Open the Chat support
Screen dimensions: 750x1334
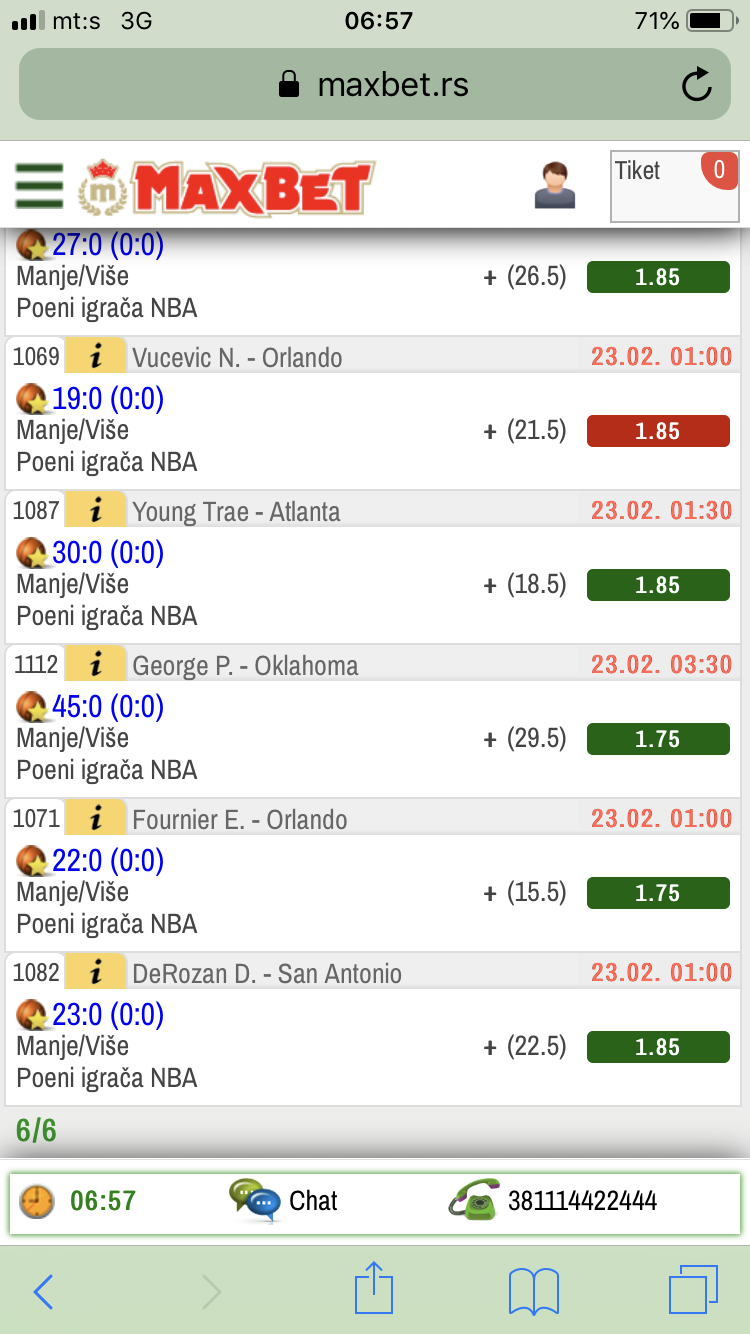[x=284, y=1201]
